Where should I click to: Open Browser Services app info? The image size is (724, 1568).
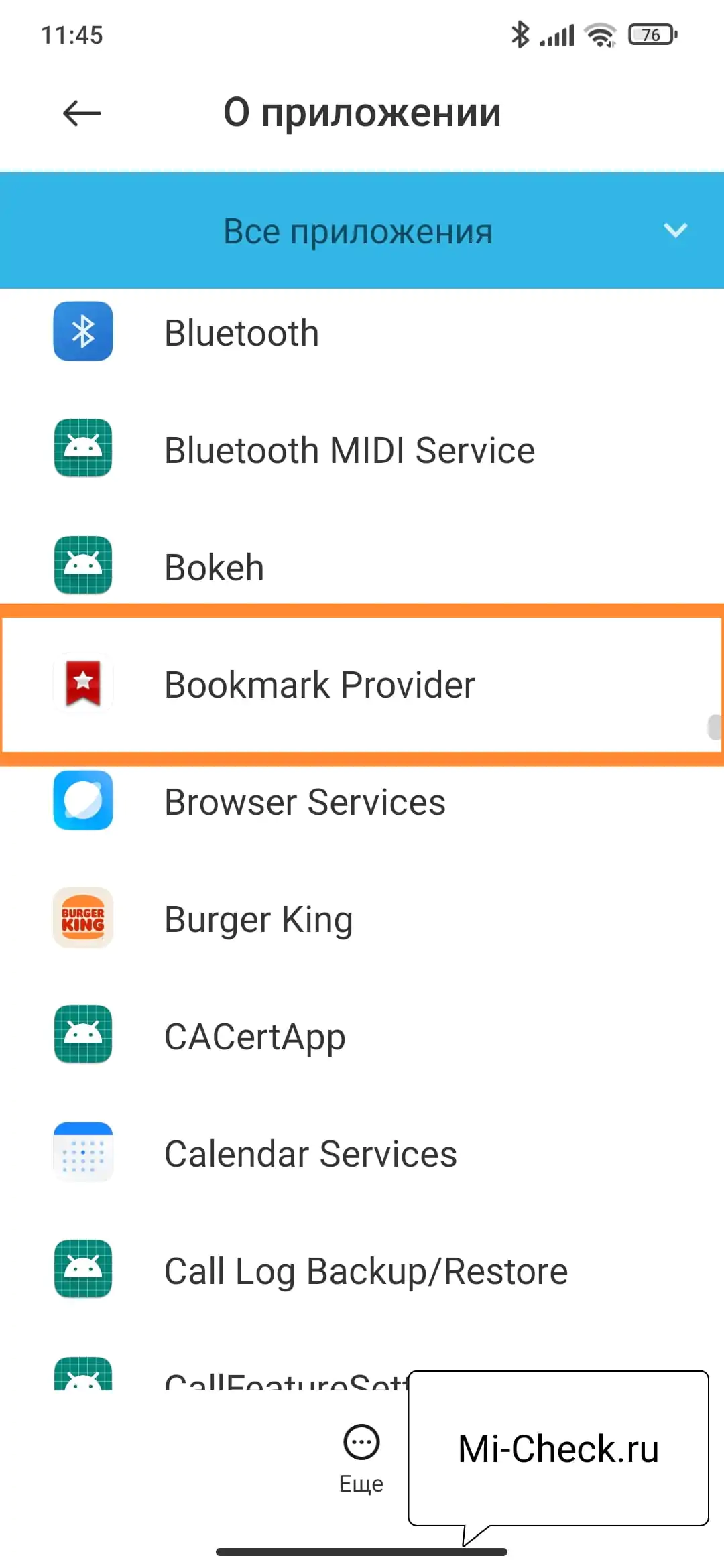point(305,802)
